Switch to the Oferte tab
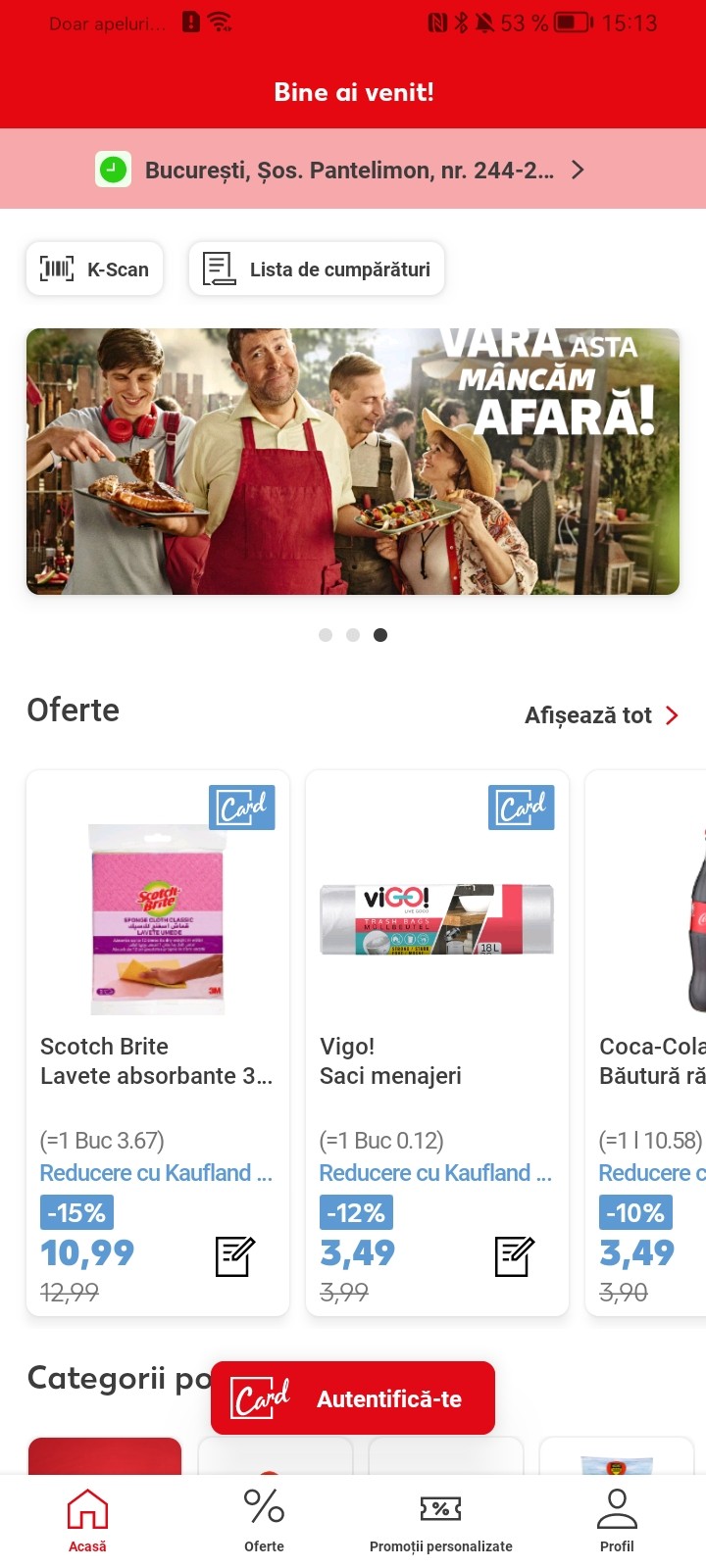This screenshot has height=1568, width=706. 264,1520
